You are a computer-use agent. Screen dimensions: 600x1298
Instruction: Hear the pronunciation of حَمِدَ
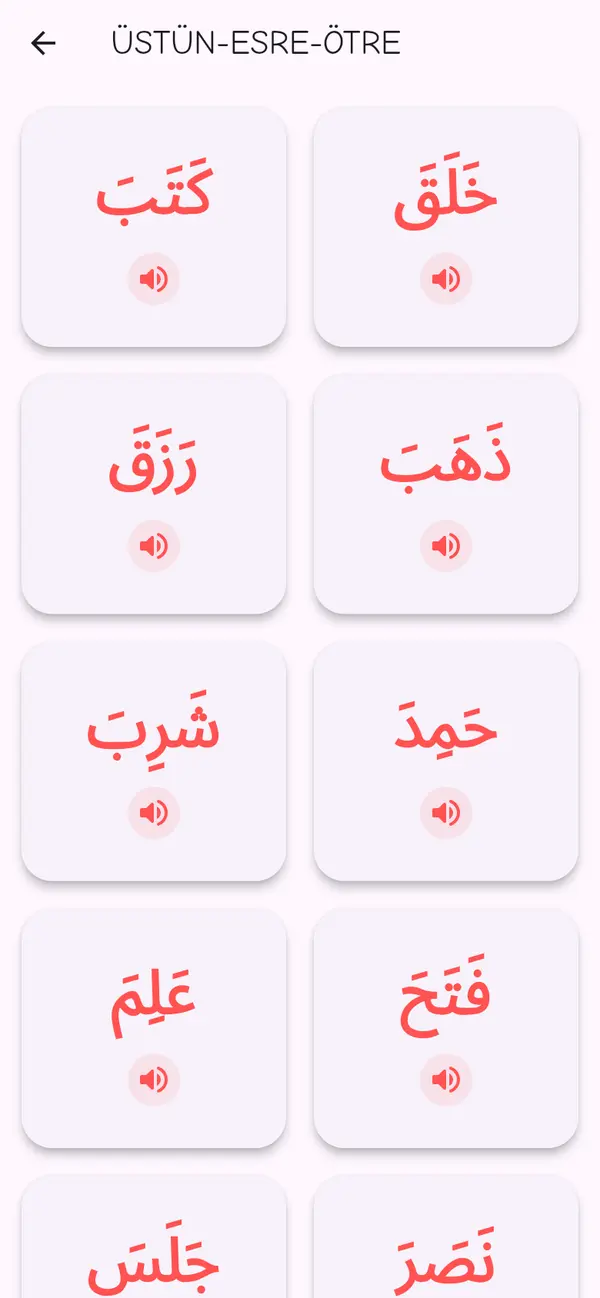point(446,813)
